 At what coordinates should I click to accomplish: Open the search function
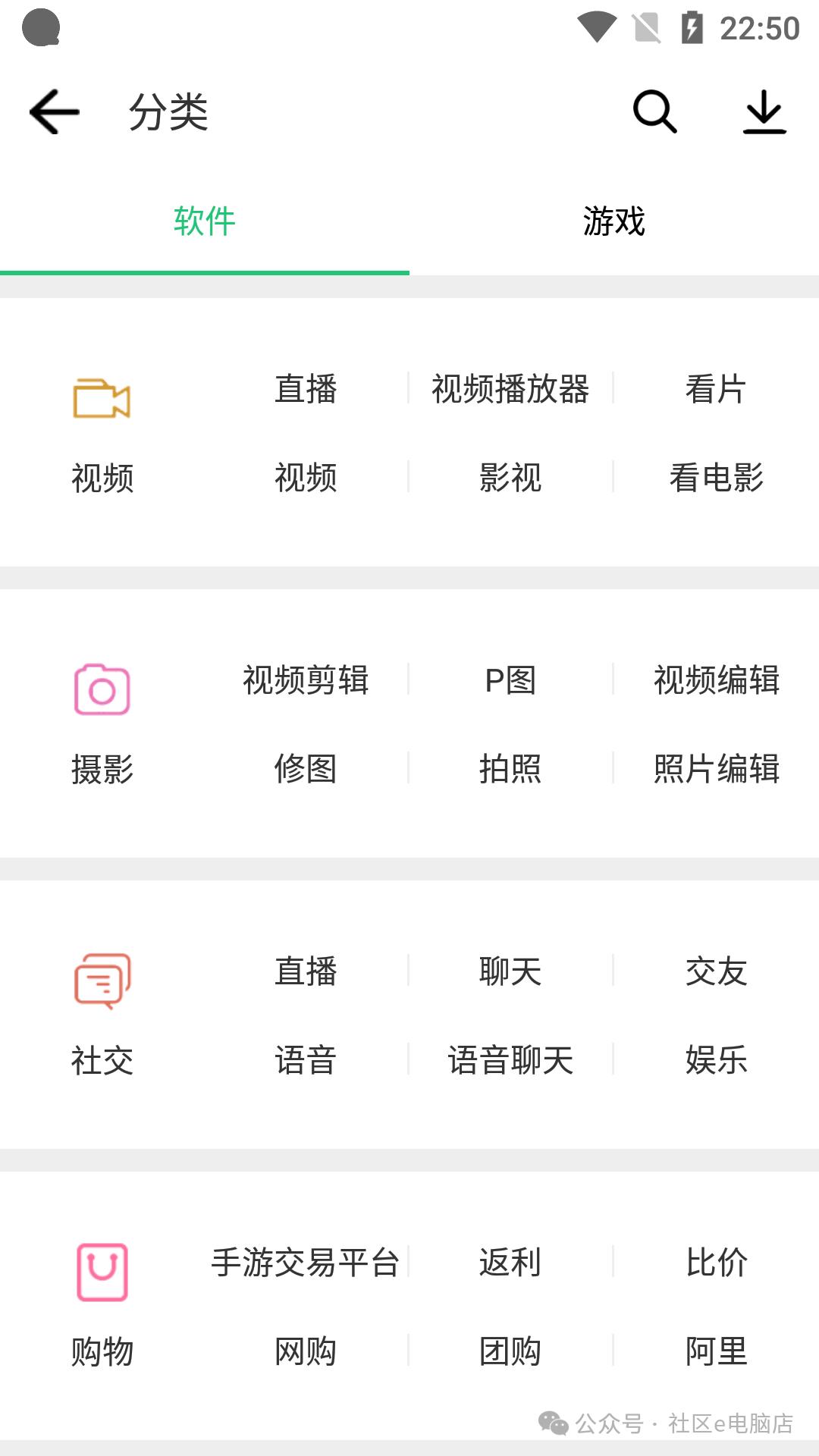pos(653,111)
